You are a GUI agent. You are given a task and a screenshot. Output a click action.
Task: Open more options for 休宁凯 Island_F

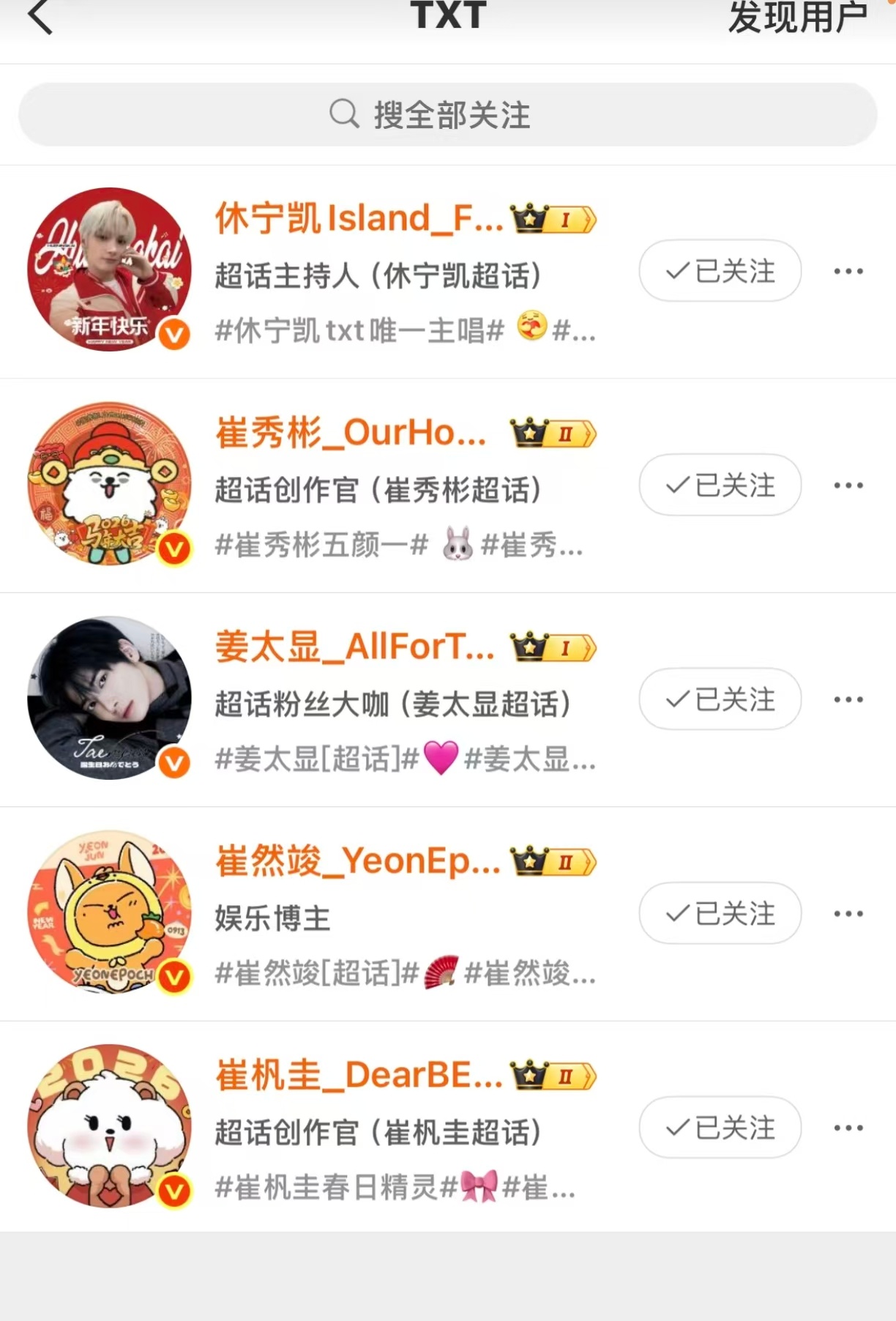(x=847, y=270)
